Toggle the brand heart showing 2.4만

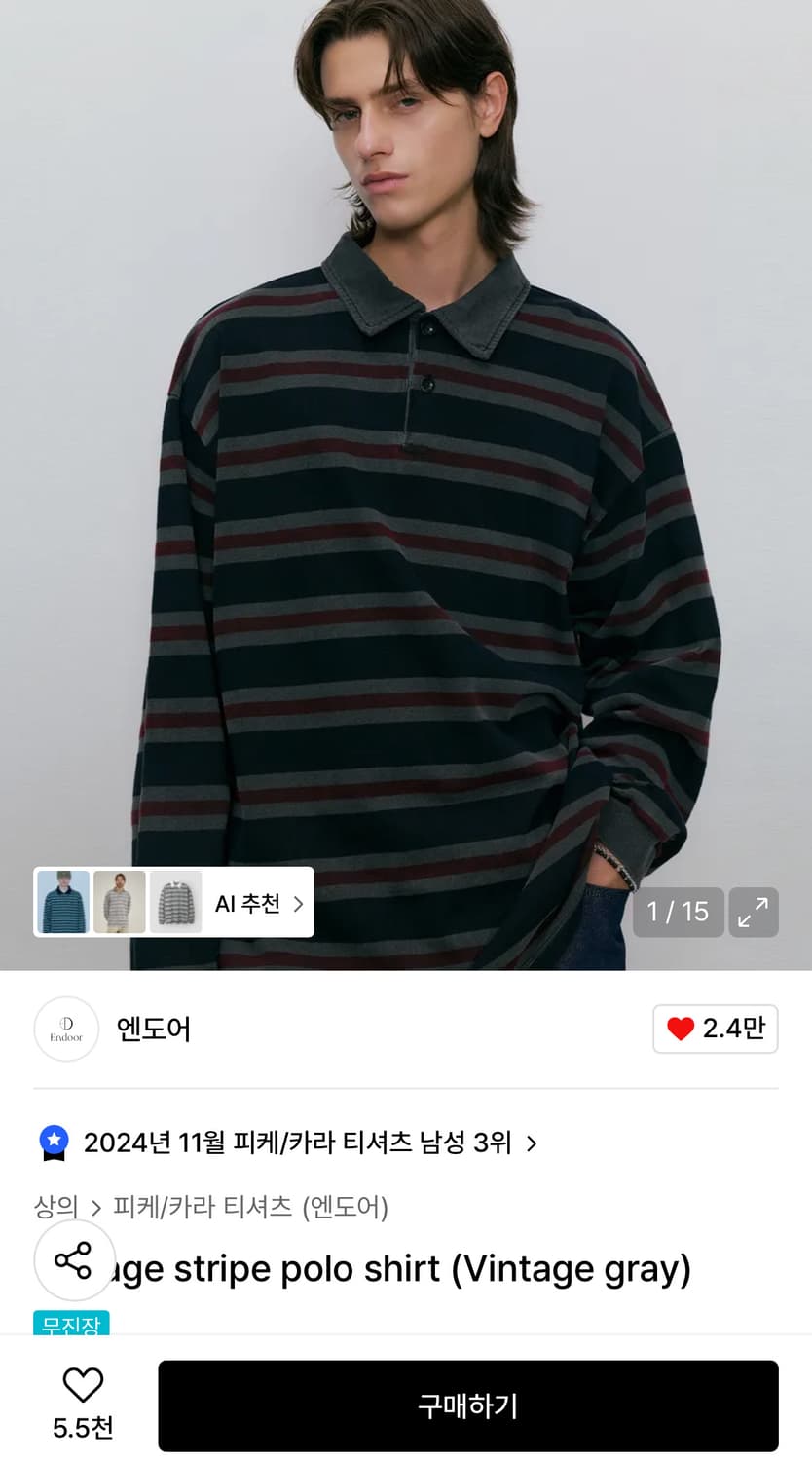point(716,1029)
